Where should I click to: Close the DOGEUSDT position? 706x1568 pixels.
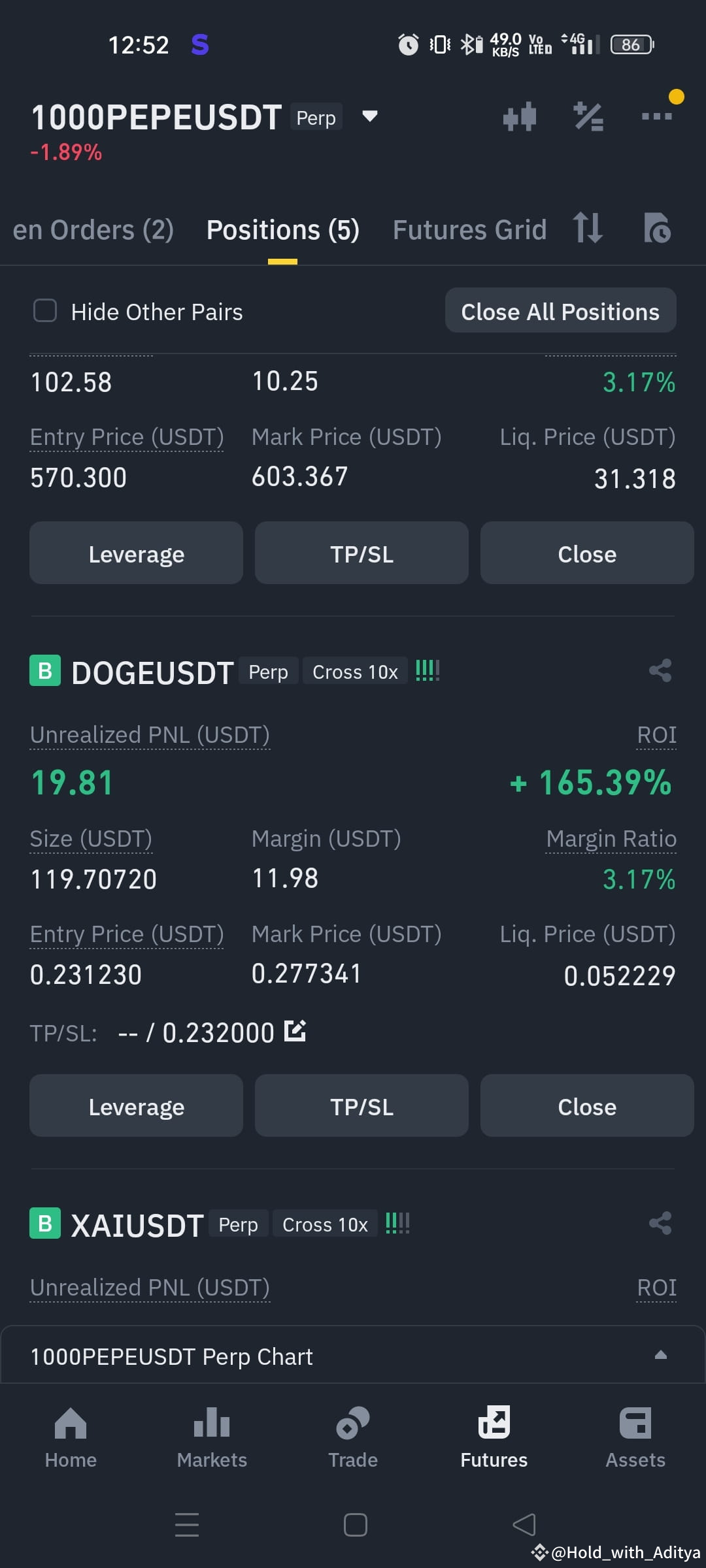pyautogui.click(x=586, y=1105)
